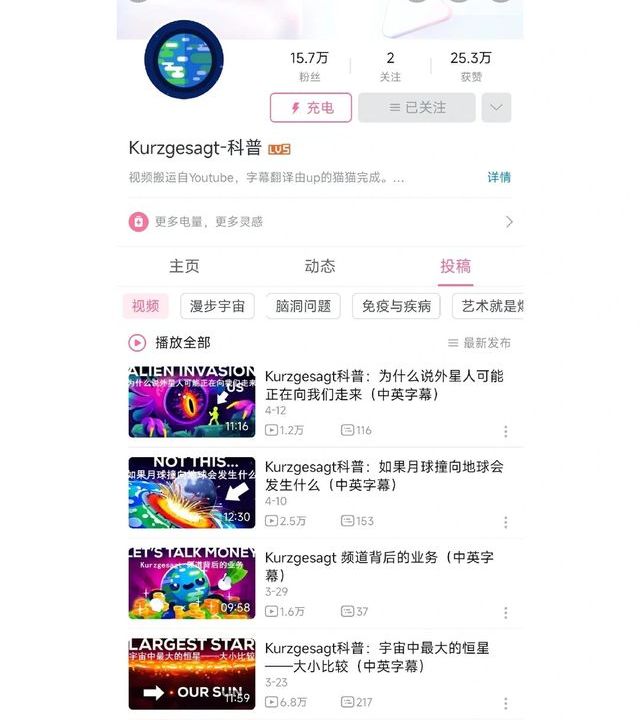Filter by 免疫与疾病 chip
The image size is (640, 720).
pos(396,306)
